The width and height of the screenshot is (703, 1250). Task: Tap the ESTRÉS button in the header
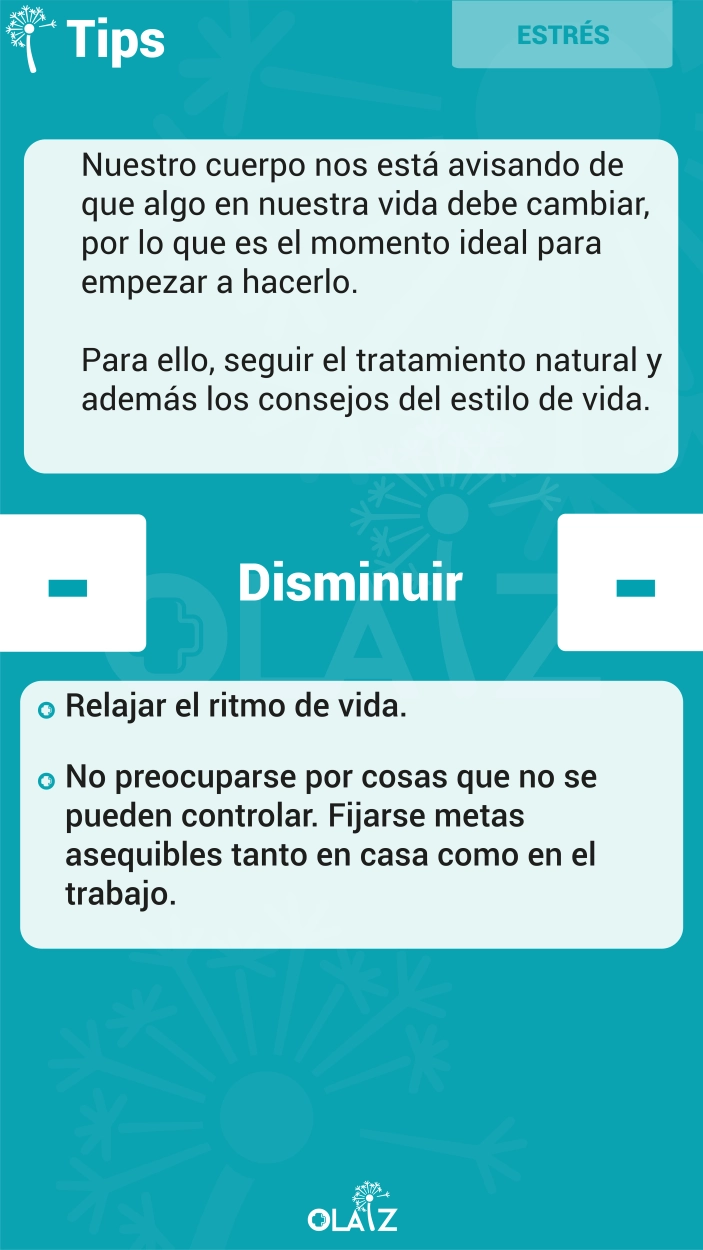[562, 35]
